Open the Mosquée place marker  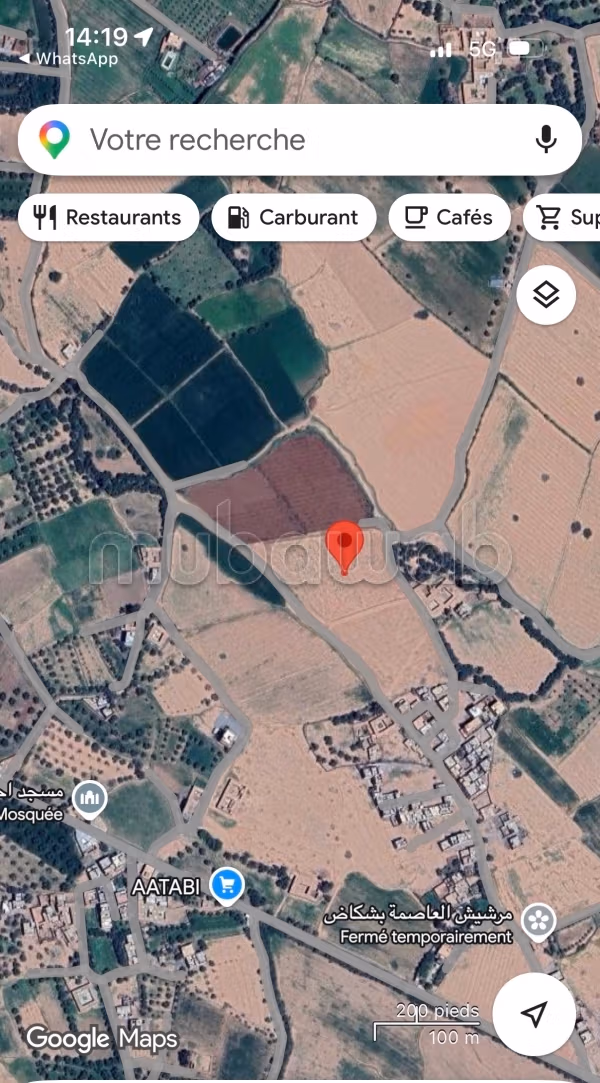coord(90,800)
